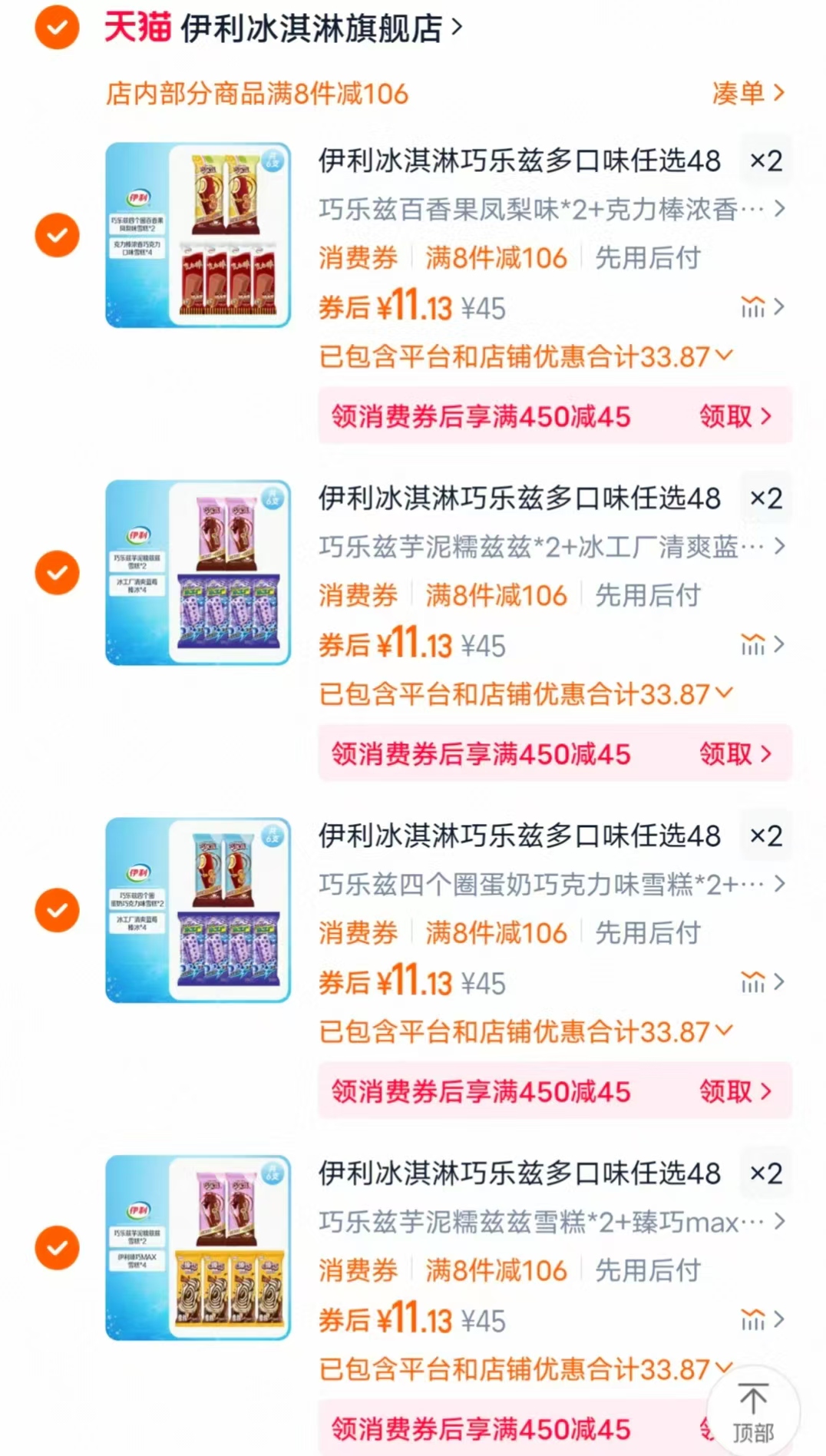Expand the 巧乐兹芋泥糯兹兹 variant details chevron
826x1456 pixels.
(781, 547)
